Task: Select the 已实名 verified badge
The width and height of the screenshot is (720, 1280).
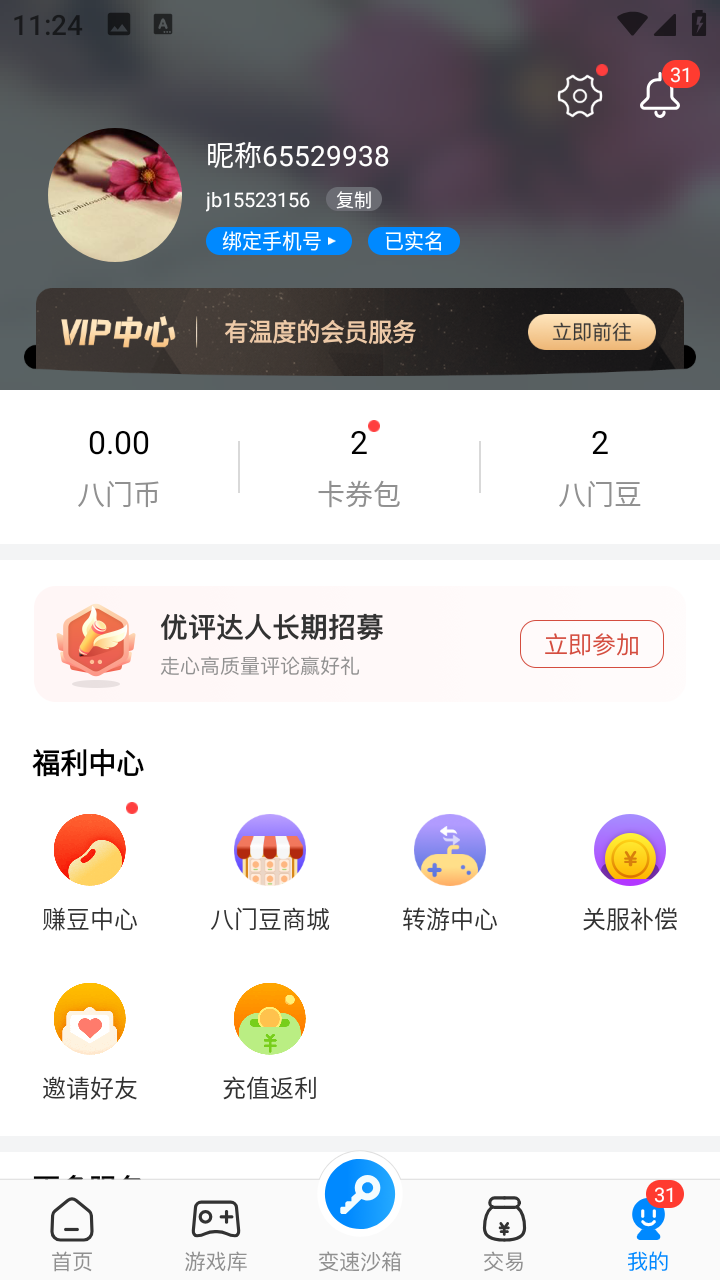Action: 413,241
